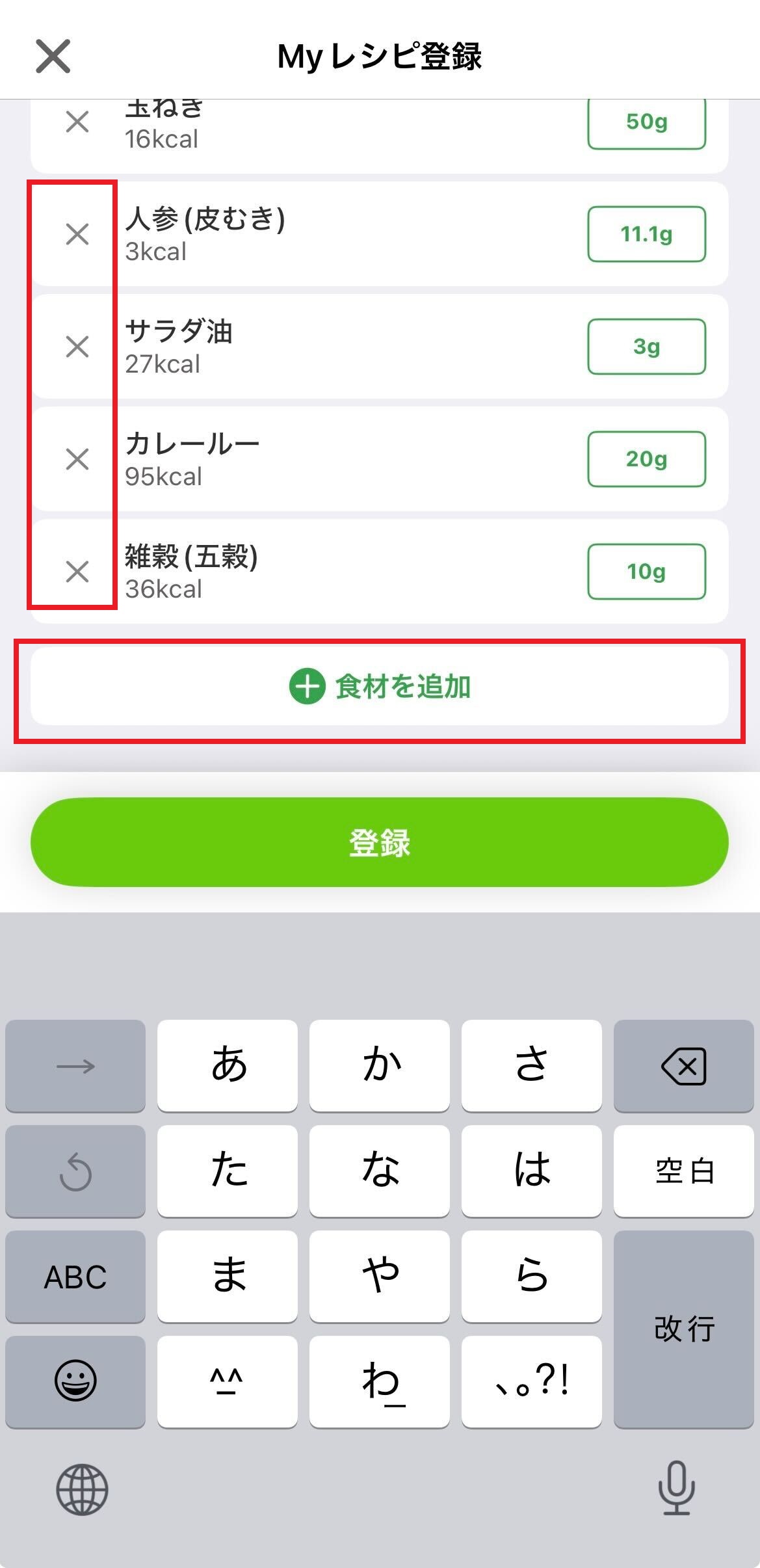Delete 玉ねぎ with its X icon

[x=77, y=122]
